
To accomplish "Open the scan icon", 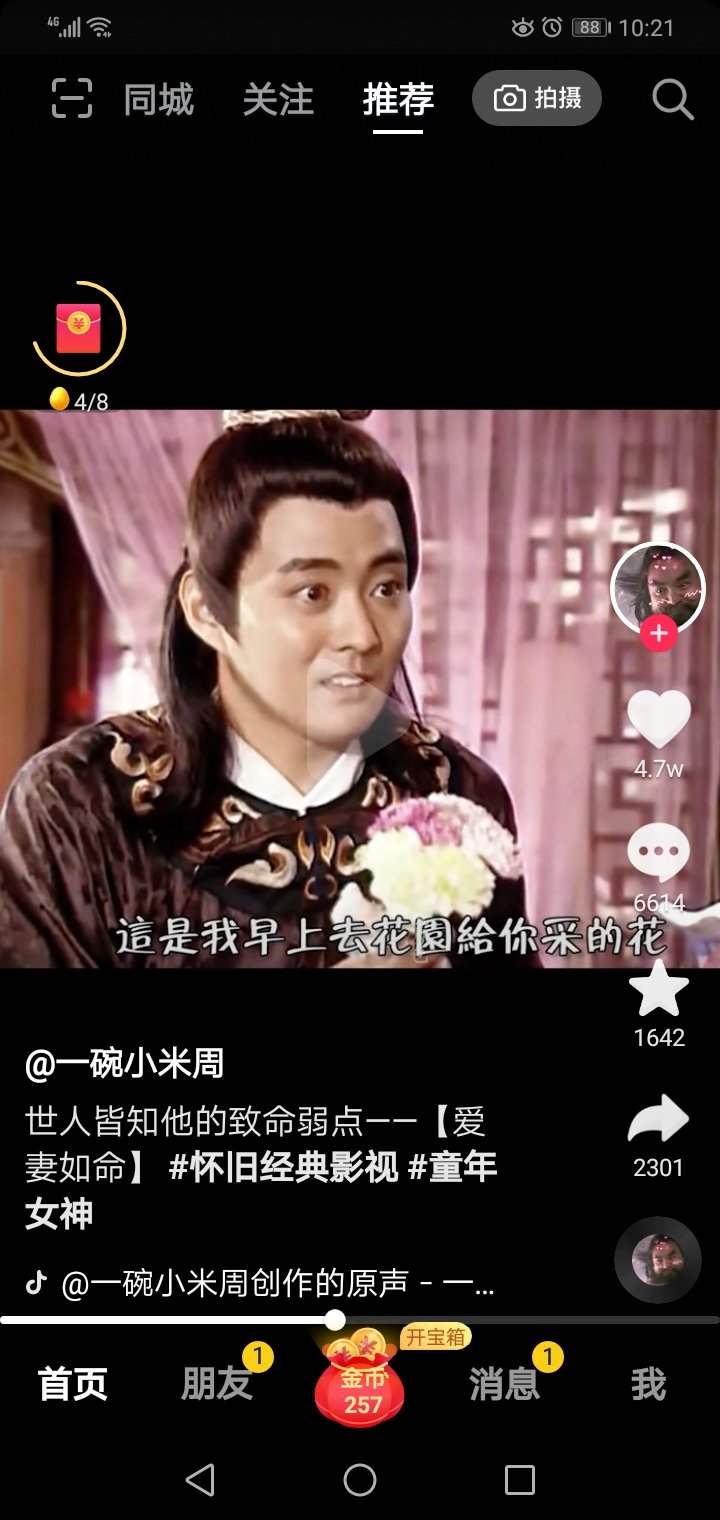I will (x=72, y=99).
